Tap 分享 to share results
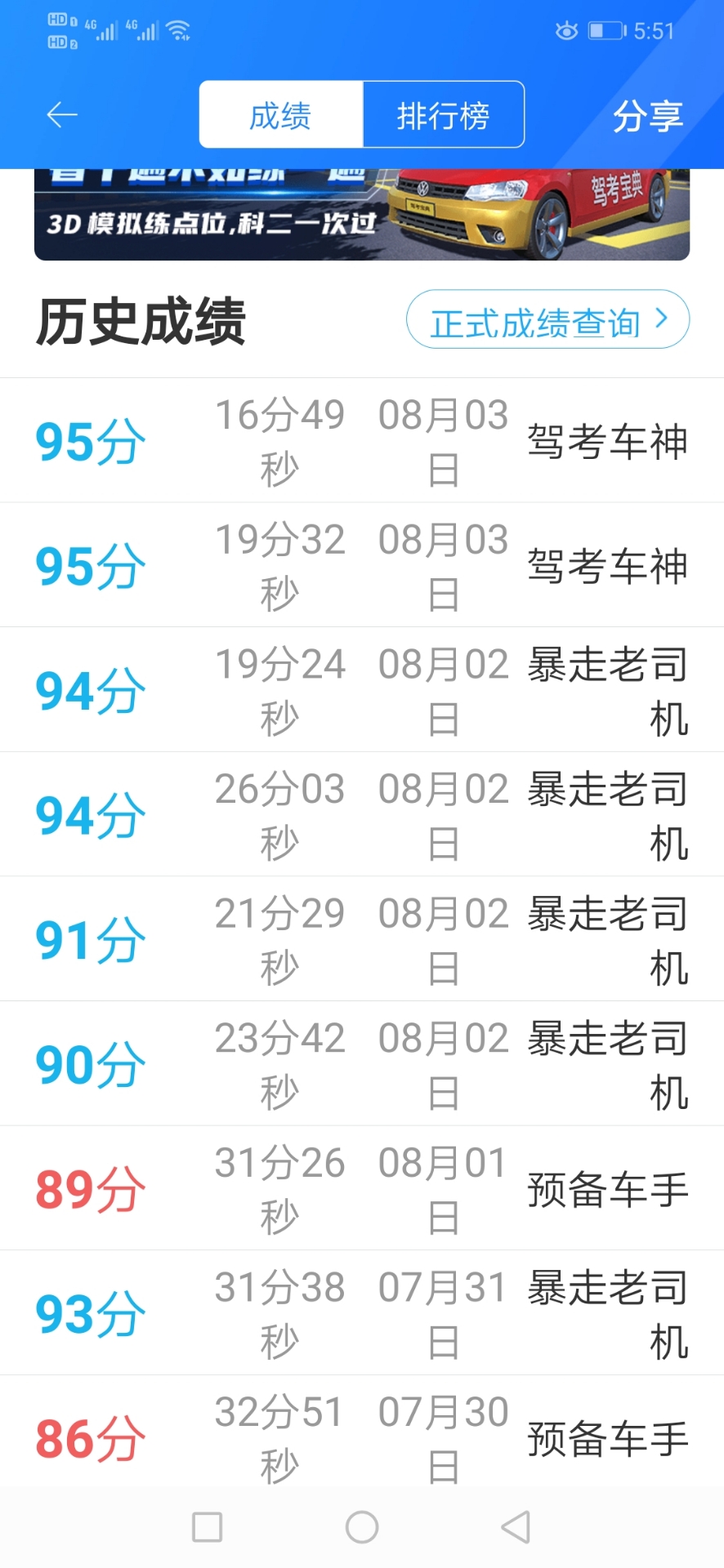This screenshot has height=1568, width=724. (x=647, y=116)
